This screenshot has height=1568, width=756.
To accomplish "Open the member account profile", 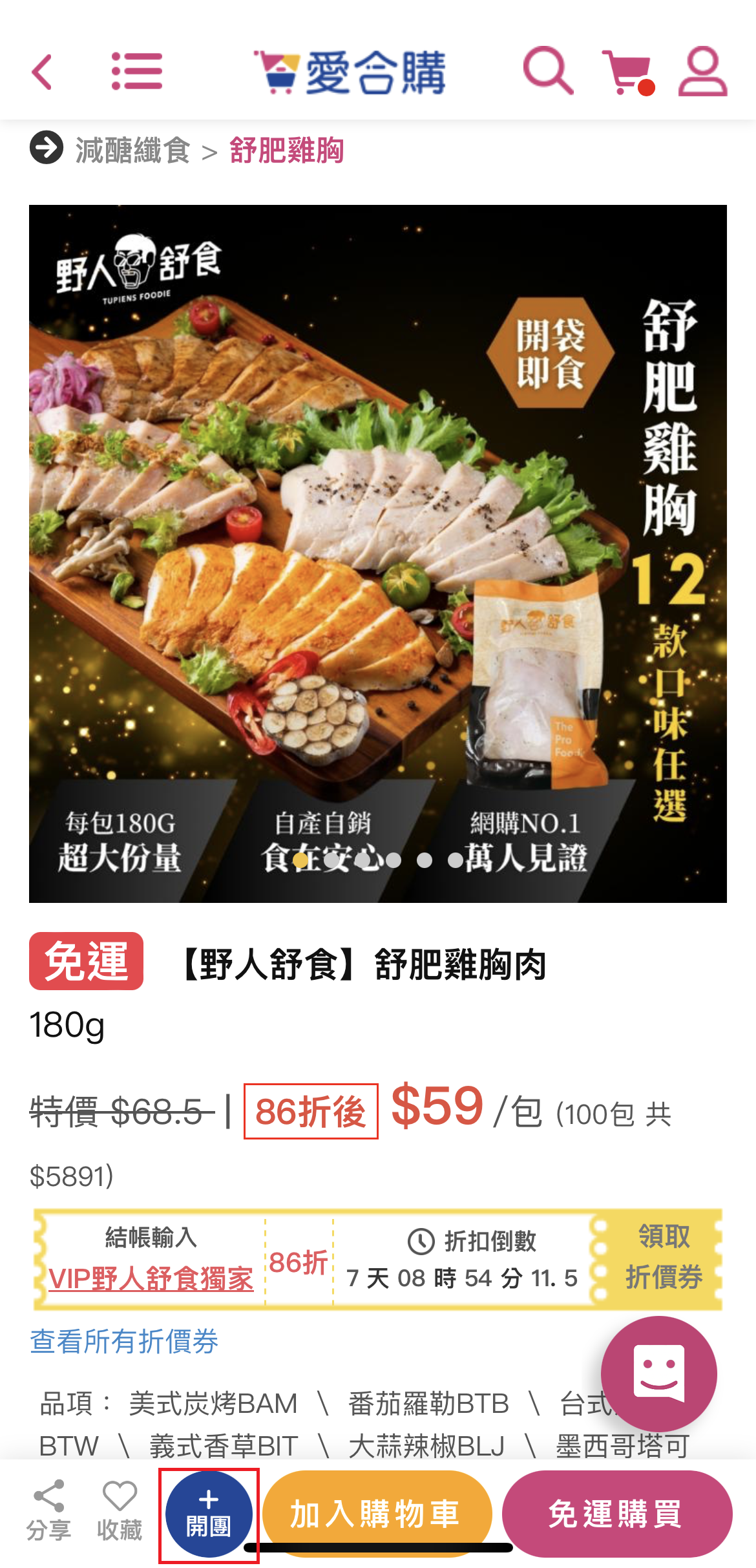I will click(702, 72).
